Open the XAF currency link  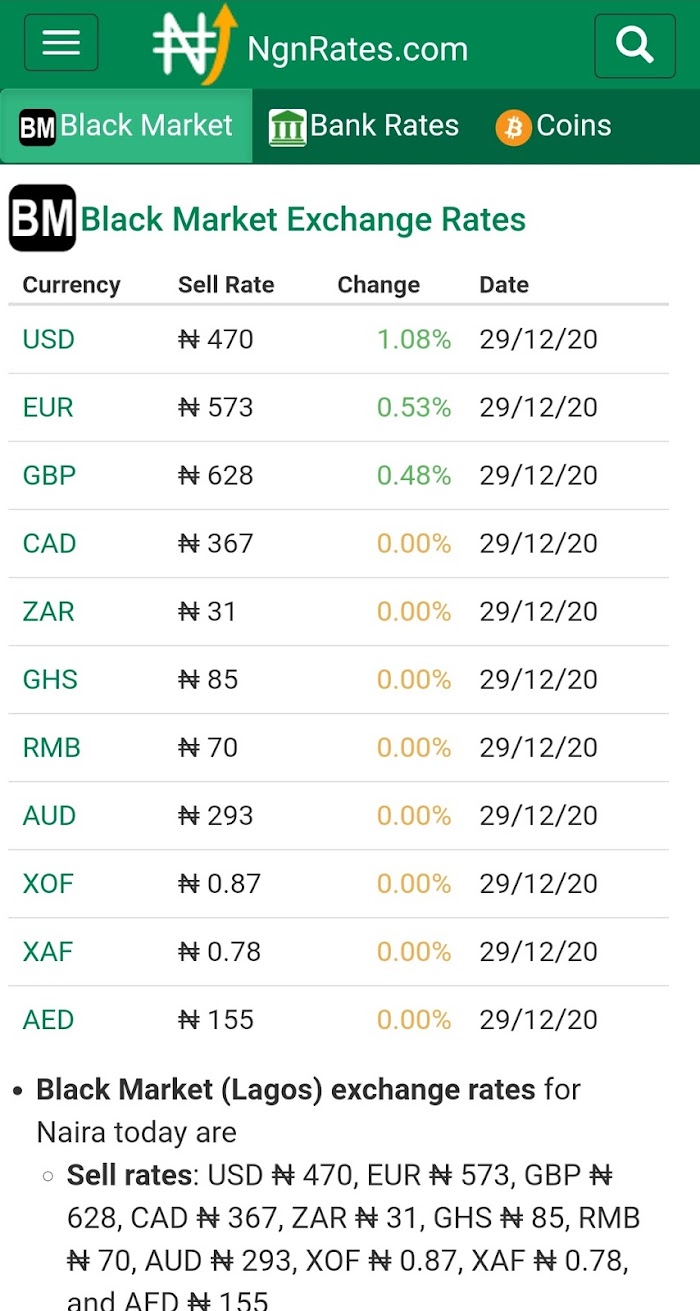pyautogui.click(x=48, y=951)
